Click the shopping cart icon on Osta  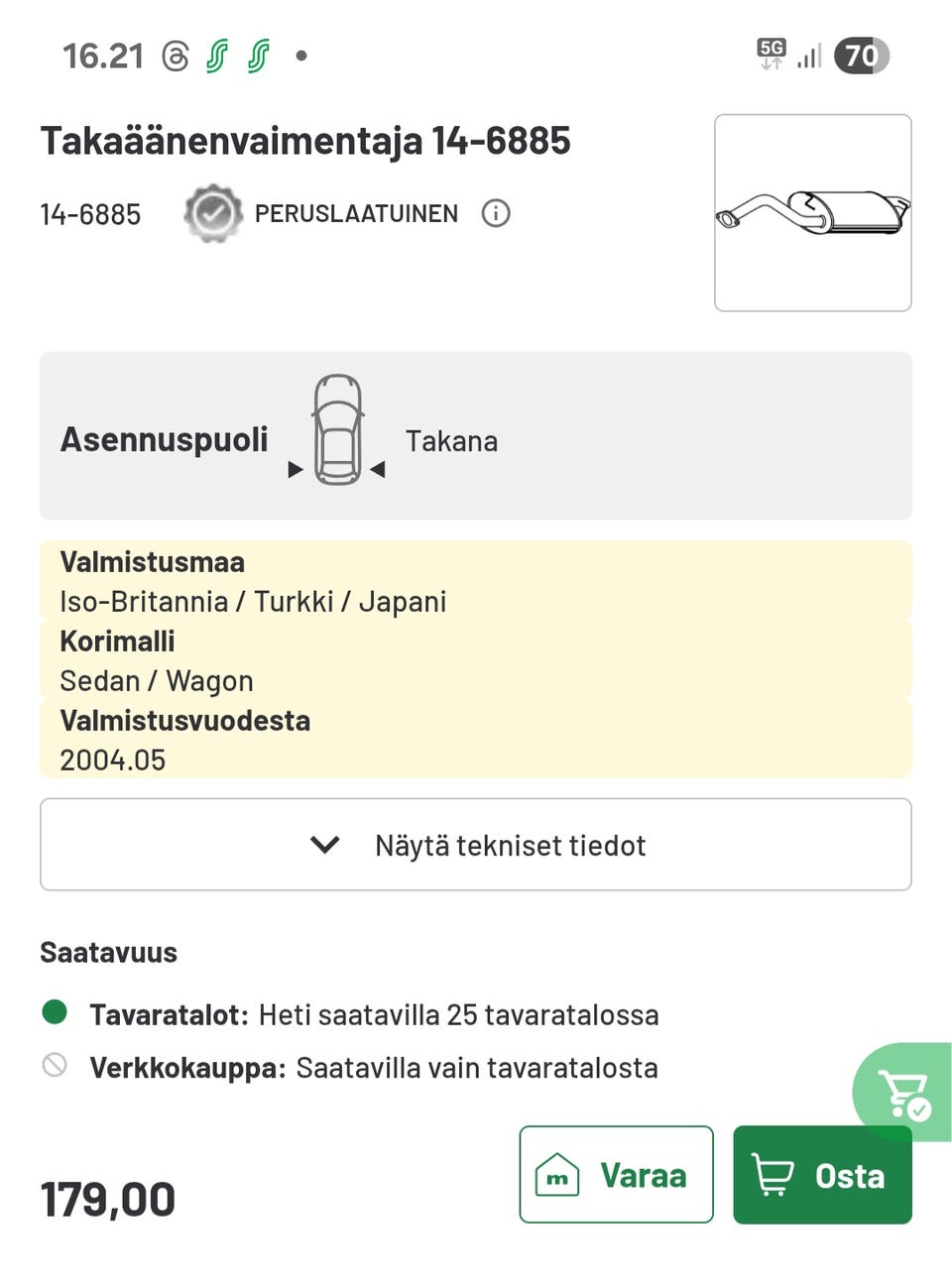[x=773, y=1174]
